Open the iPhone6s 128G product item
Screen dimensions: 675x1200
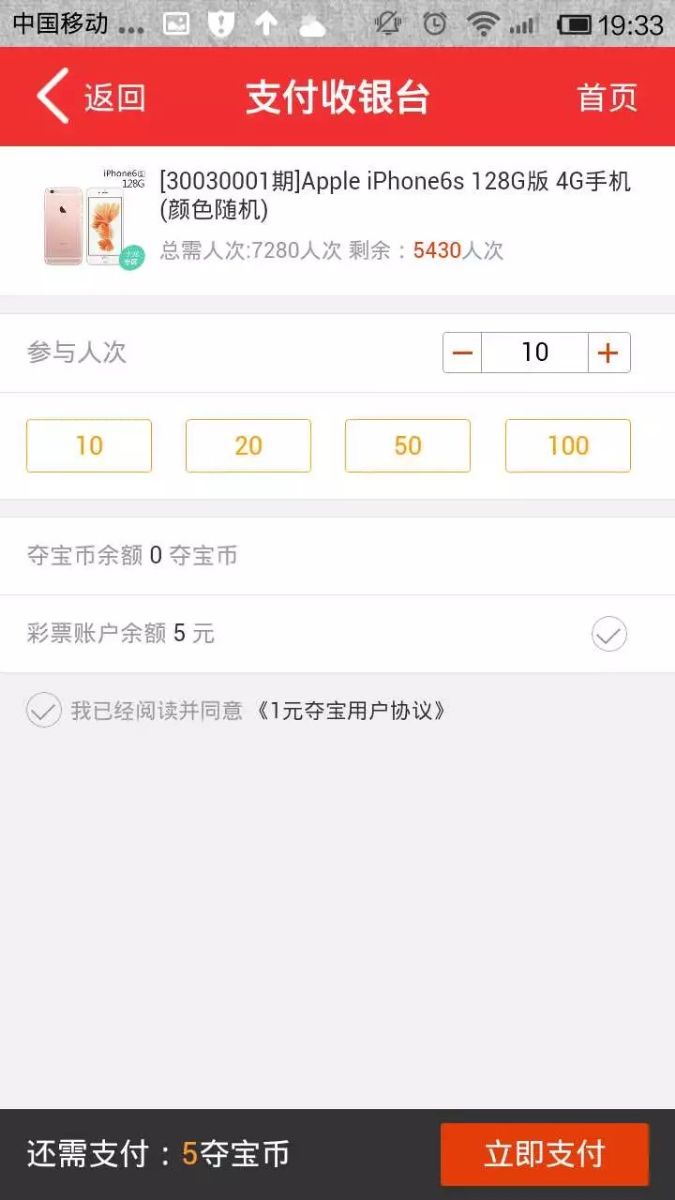[x=337, y=221]
